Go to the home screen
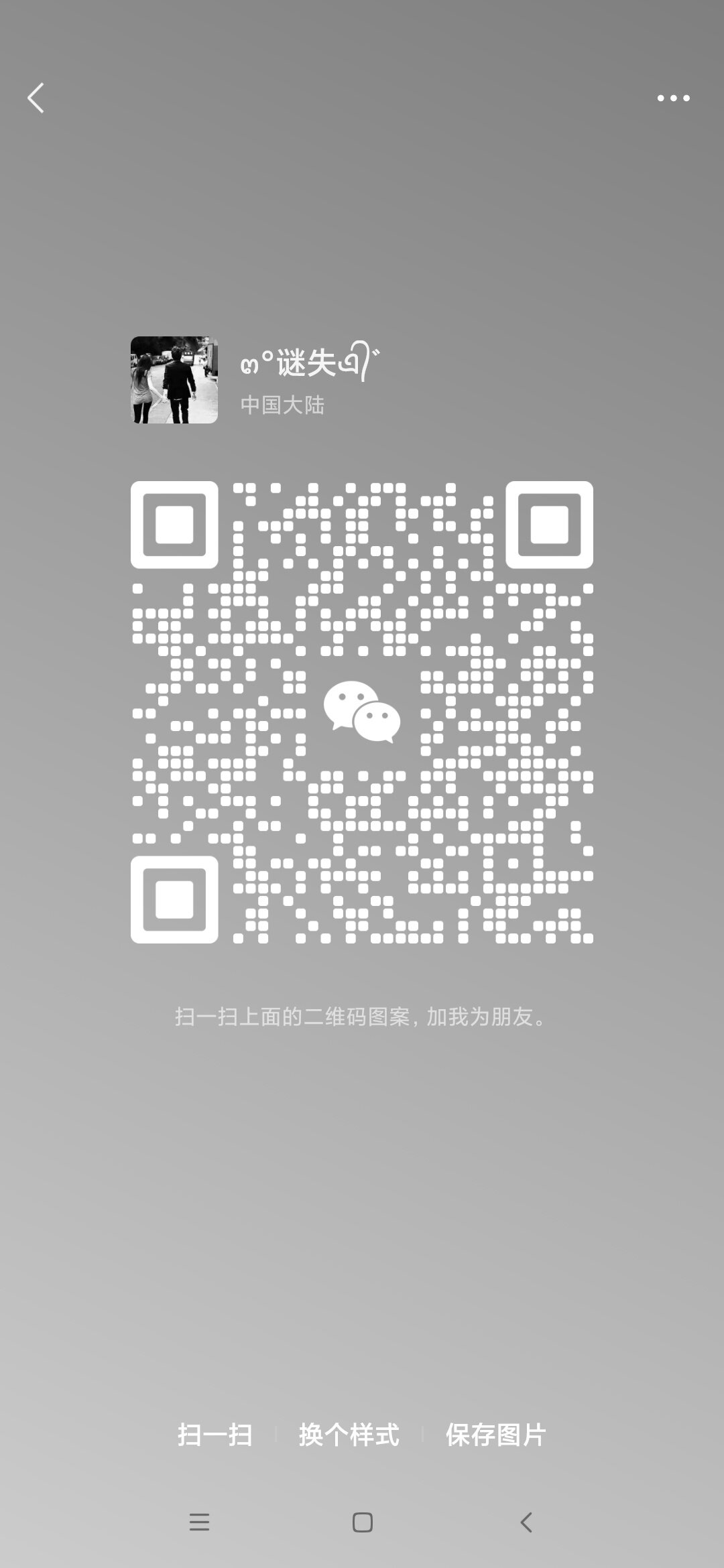The width and height of the screenshot is (724, 1568). click(x=362, y=1522)
